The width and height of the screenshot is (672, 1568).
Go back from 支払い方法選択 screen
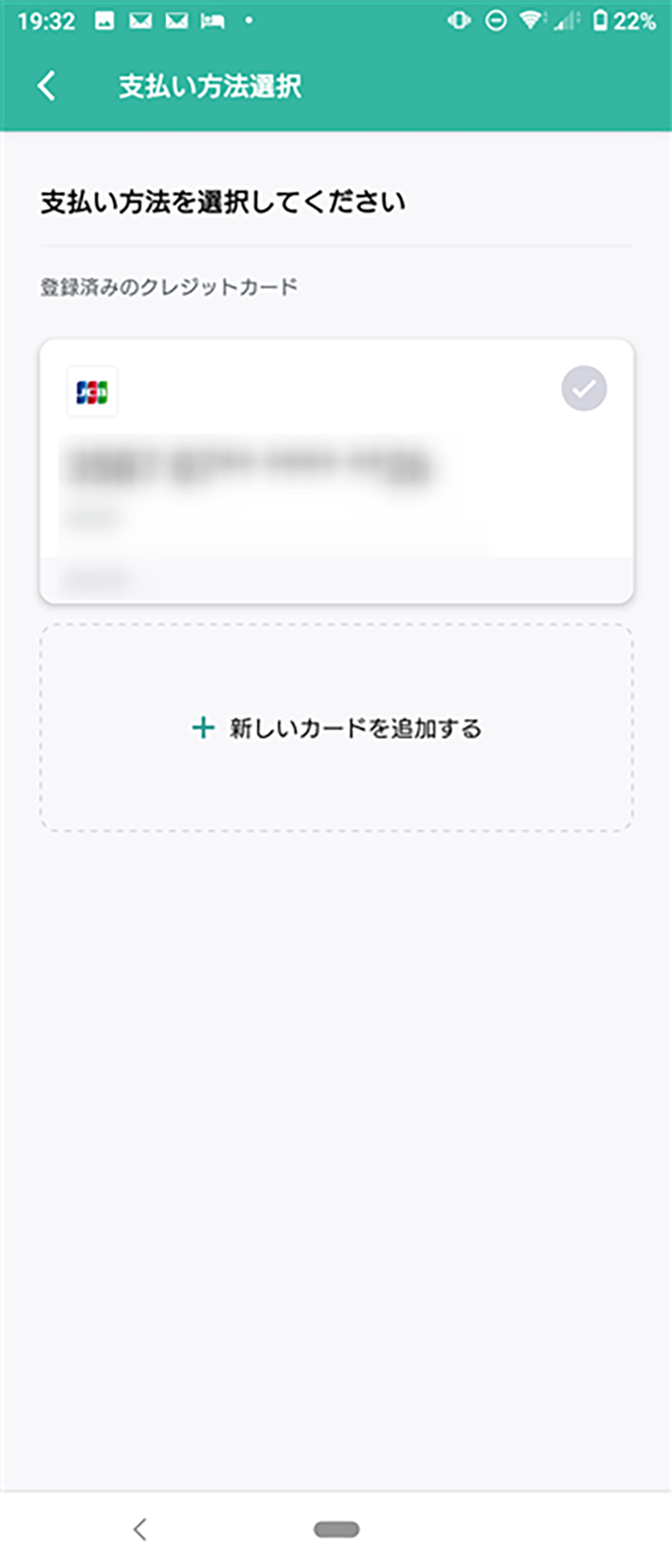click(x=46, y=86)
